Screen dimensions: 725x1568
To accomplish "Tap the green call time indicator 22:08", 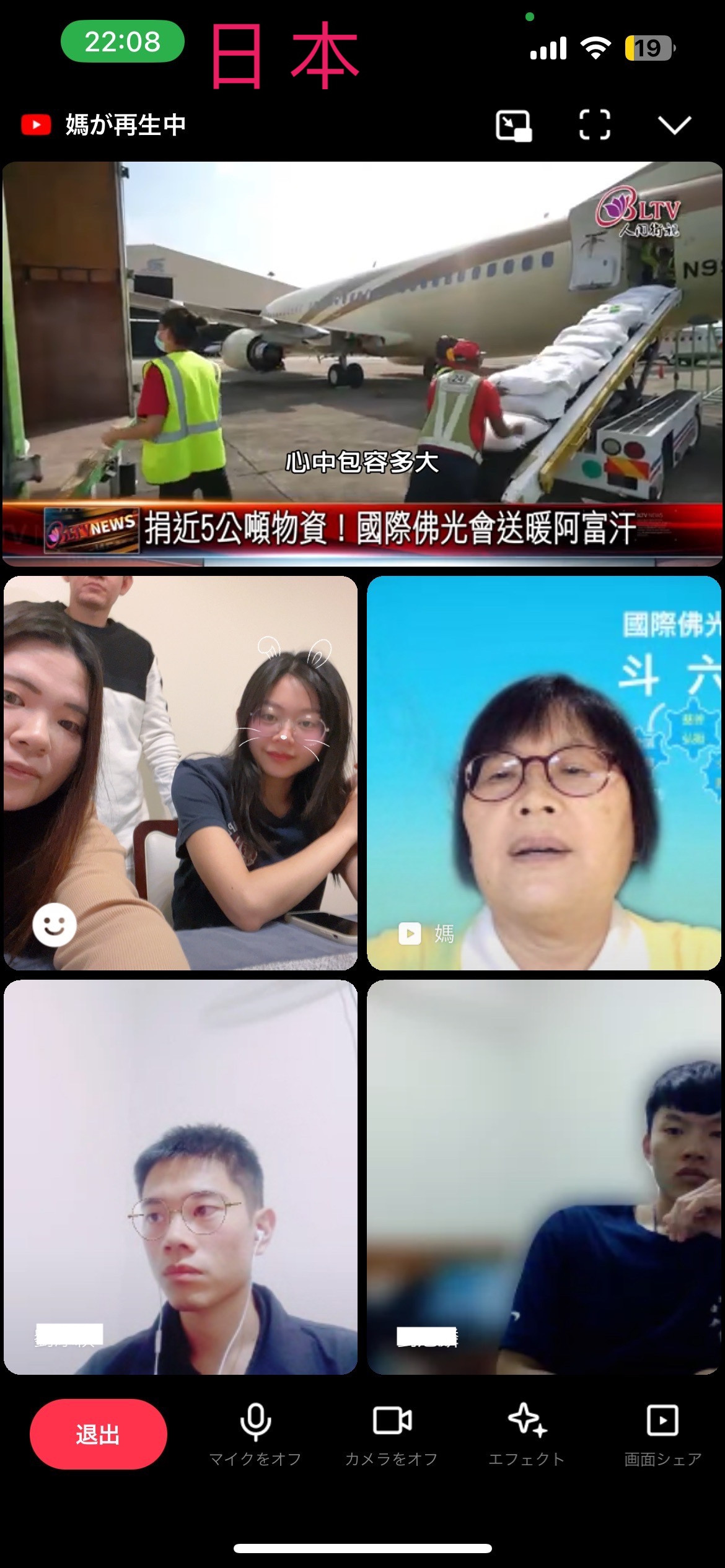I will (x=122, y=42).
